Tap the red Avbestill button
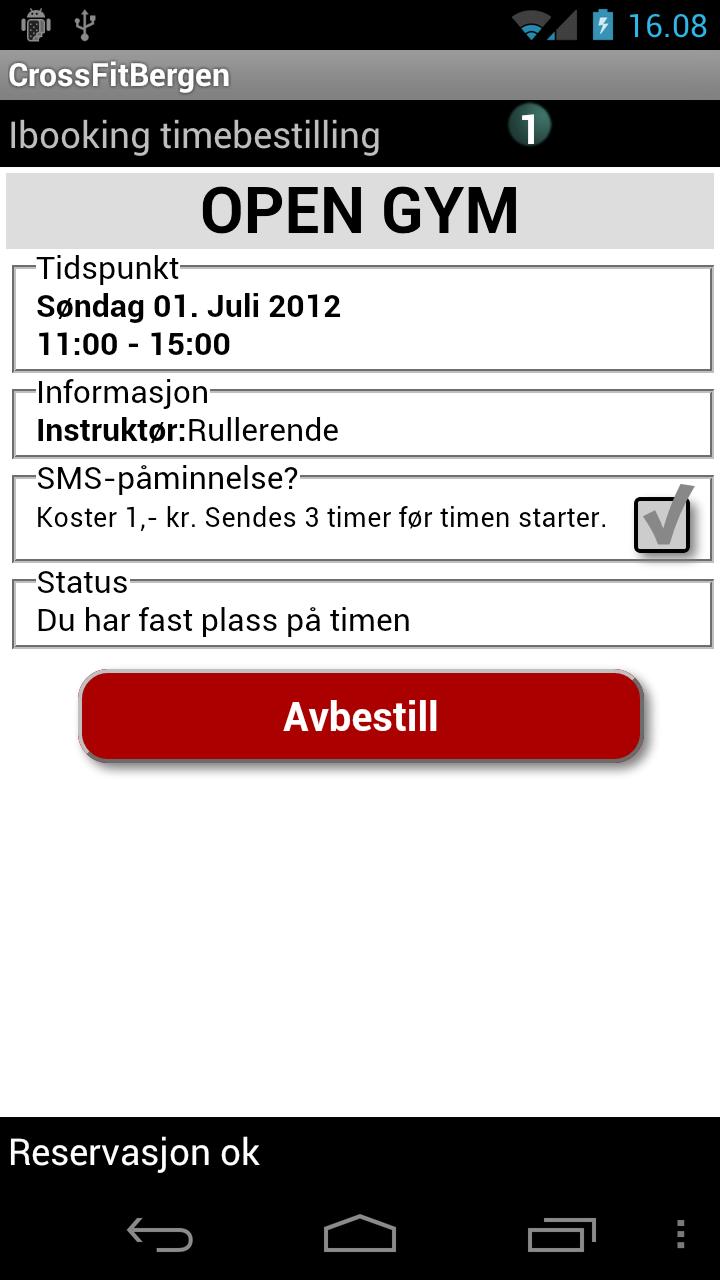 pyautogui.click(x=360, y=716)
